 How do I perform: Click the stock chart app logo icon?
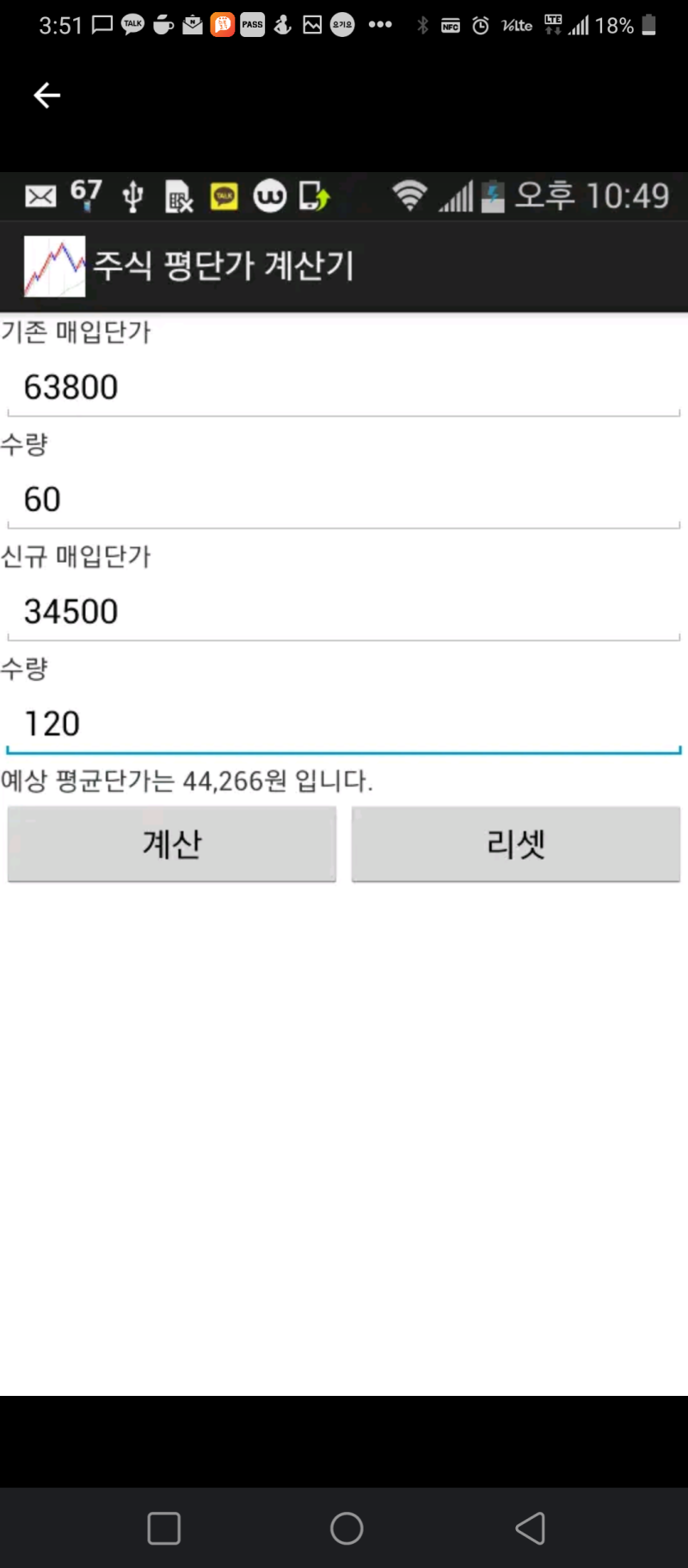[53, 265]
